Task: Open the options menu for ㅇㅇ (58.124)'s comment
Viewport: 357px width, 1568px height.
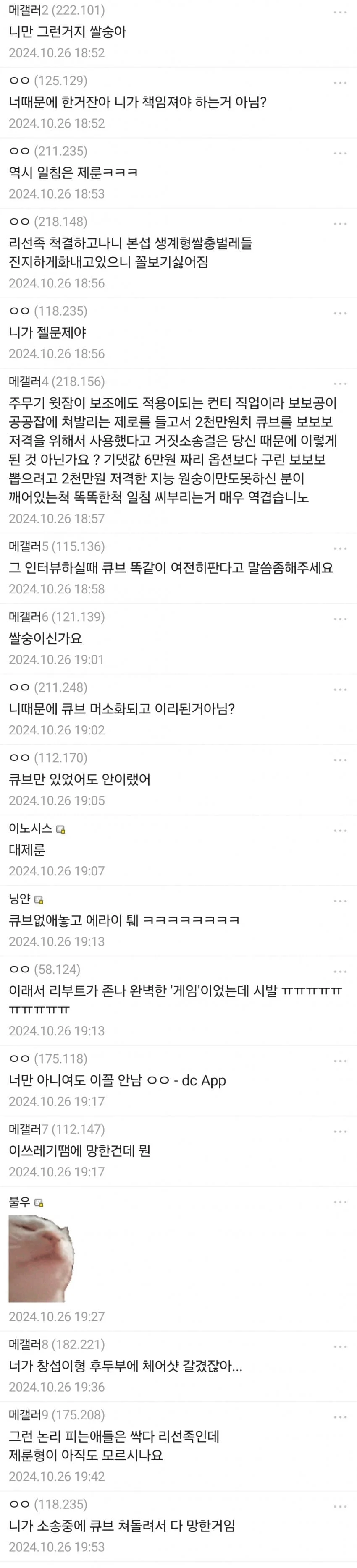Action: [340, 972]
